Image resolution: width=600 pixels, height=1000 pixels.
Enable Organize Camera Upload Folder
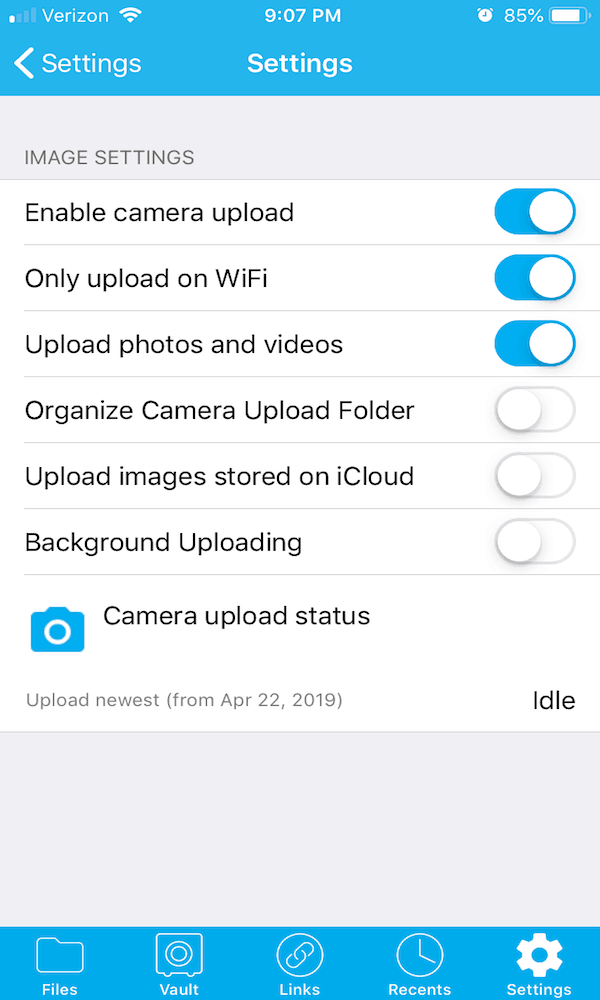pos(535,409)
